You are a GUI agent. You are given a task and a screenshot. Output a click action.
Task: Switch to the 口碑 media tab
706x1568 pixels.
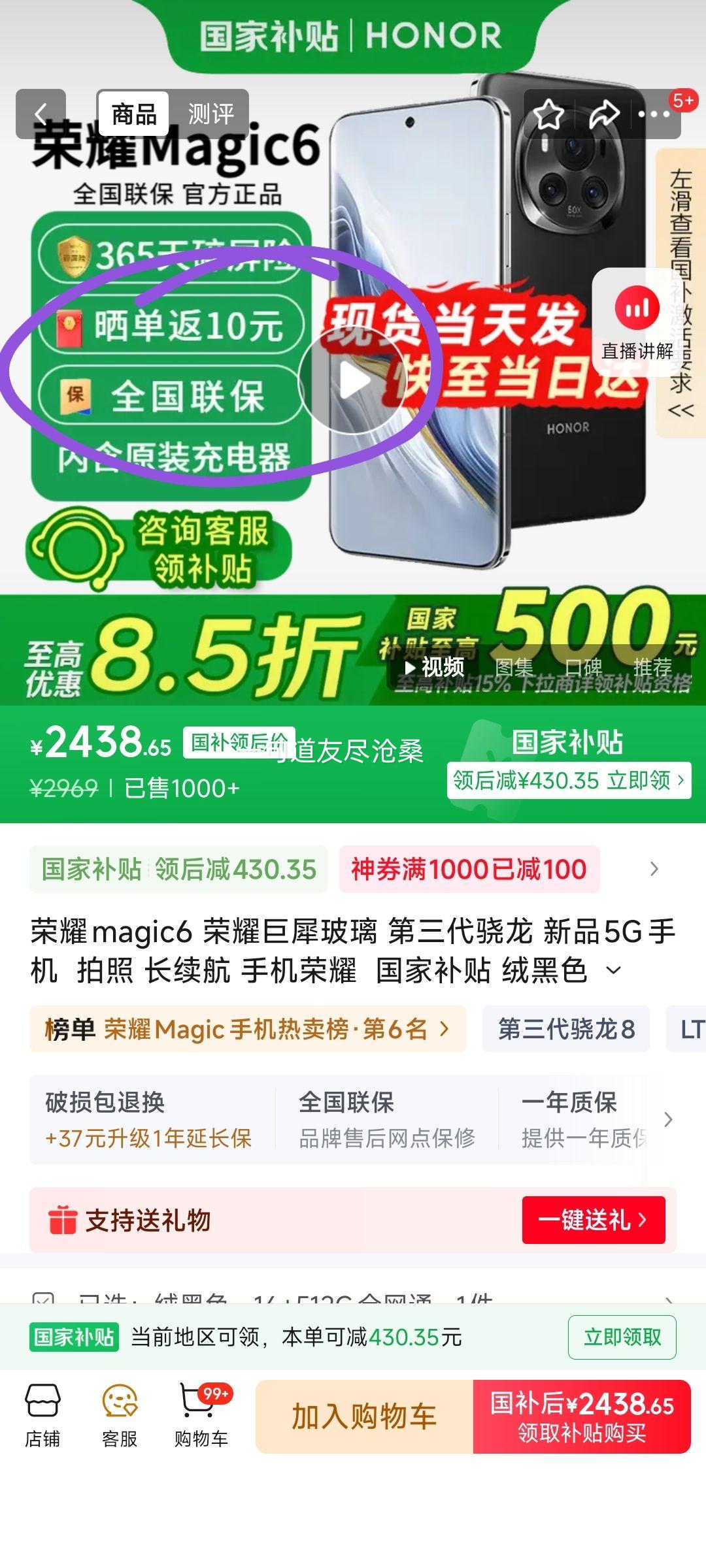tap(583, 667)
